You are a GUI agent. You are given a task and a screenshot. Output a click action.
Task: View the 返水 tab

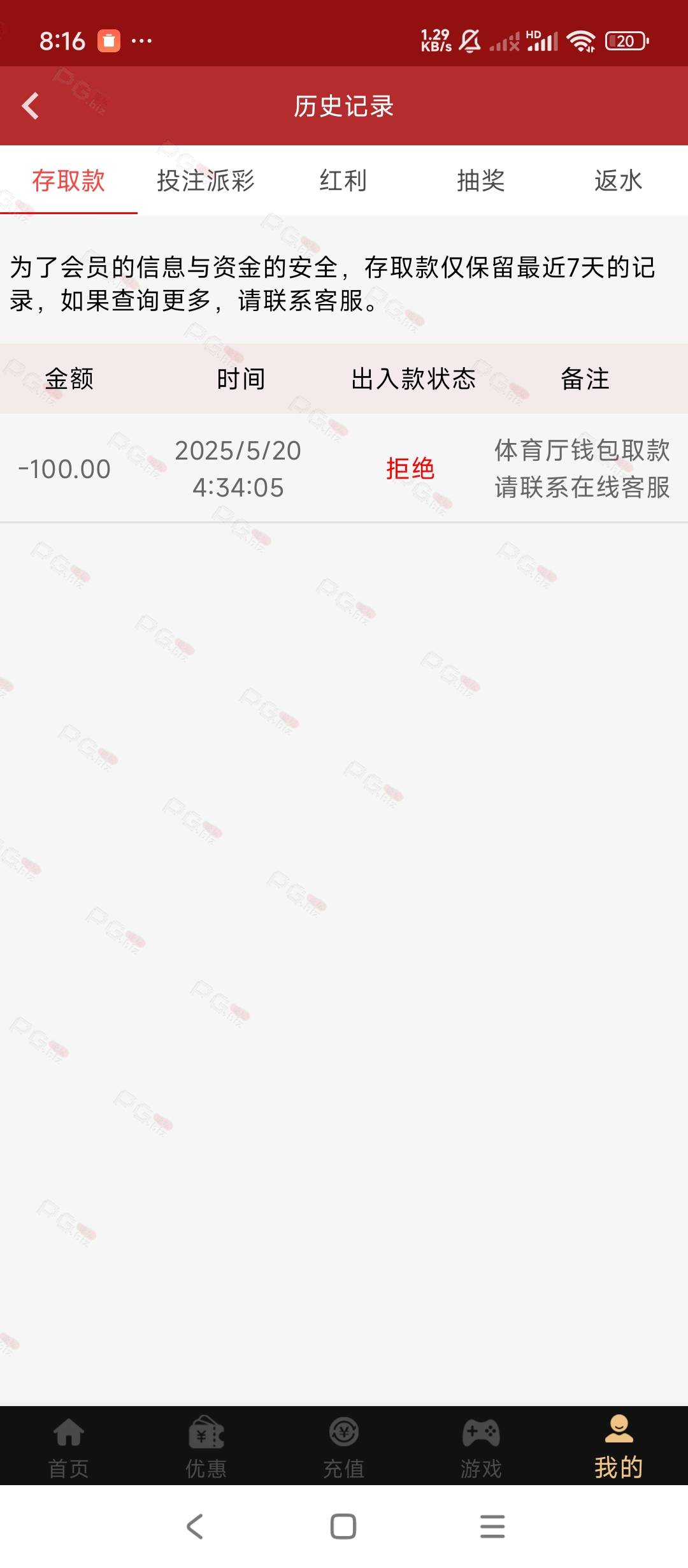619,180
